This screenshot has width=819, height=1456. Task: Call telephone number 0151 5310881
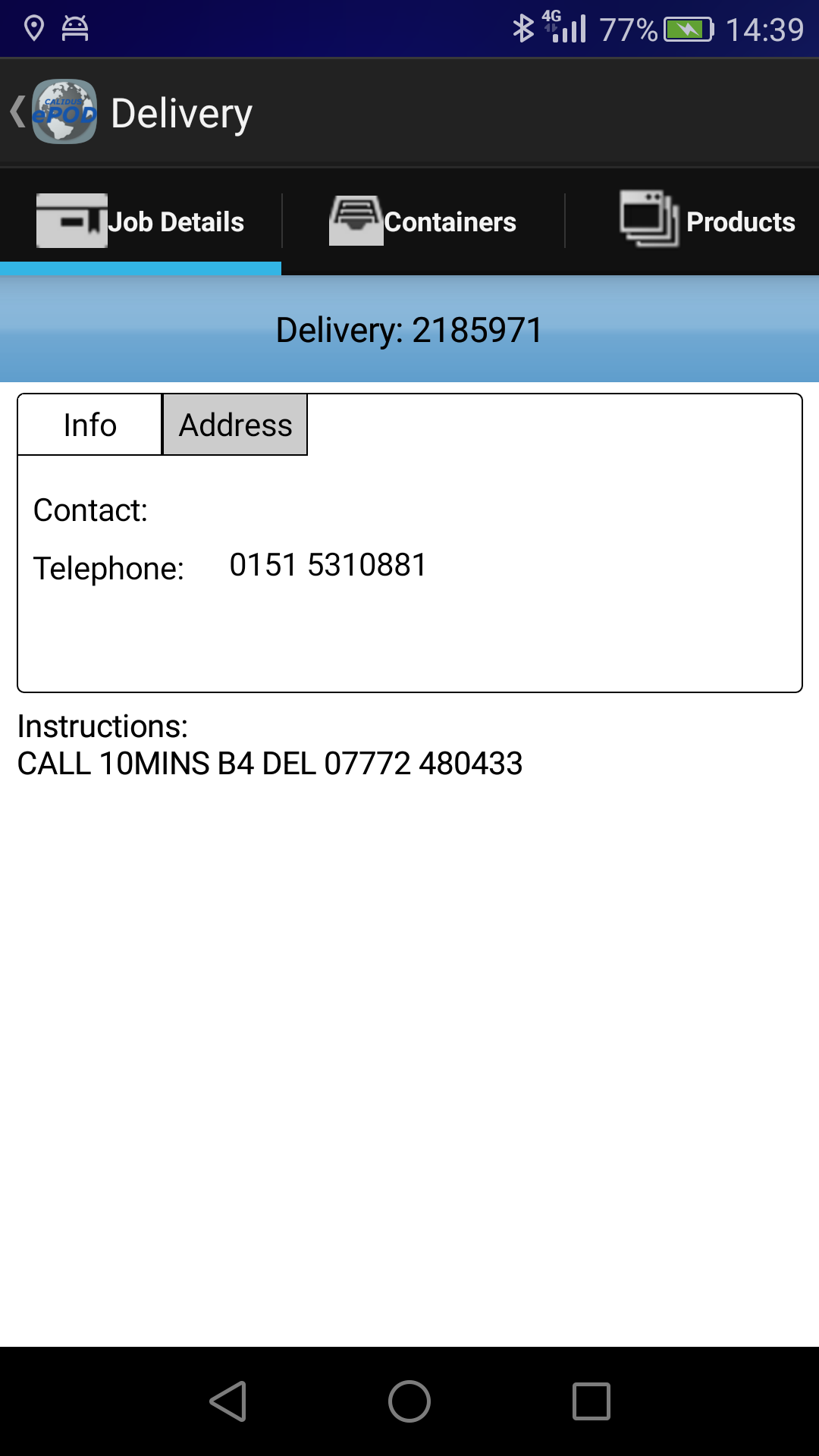point(328,565)
